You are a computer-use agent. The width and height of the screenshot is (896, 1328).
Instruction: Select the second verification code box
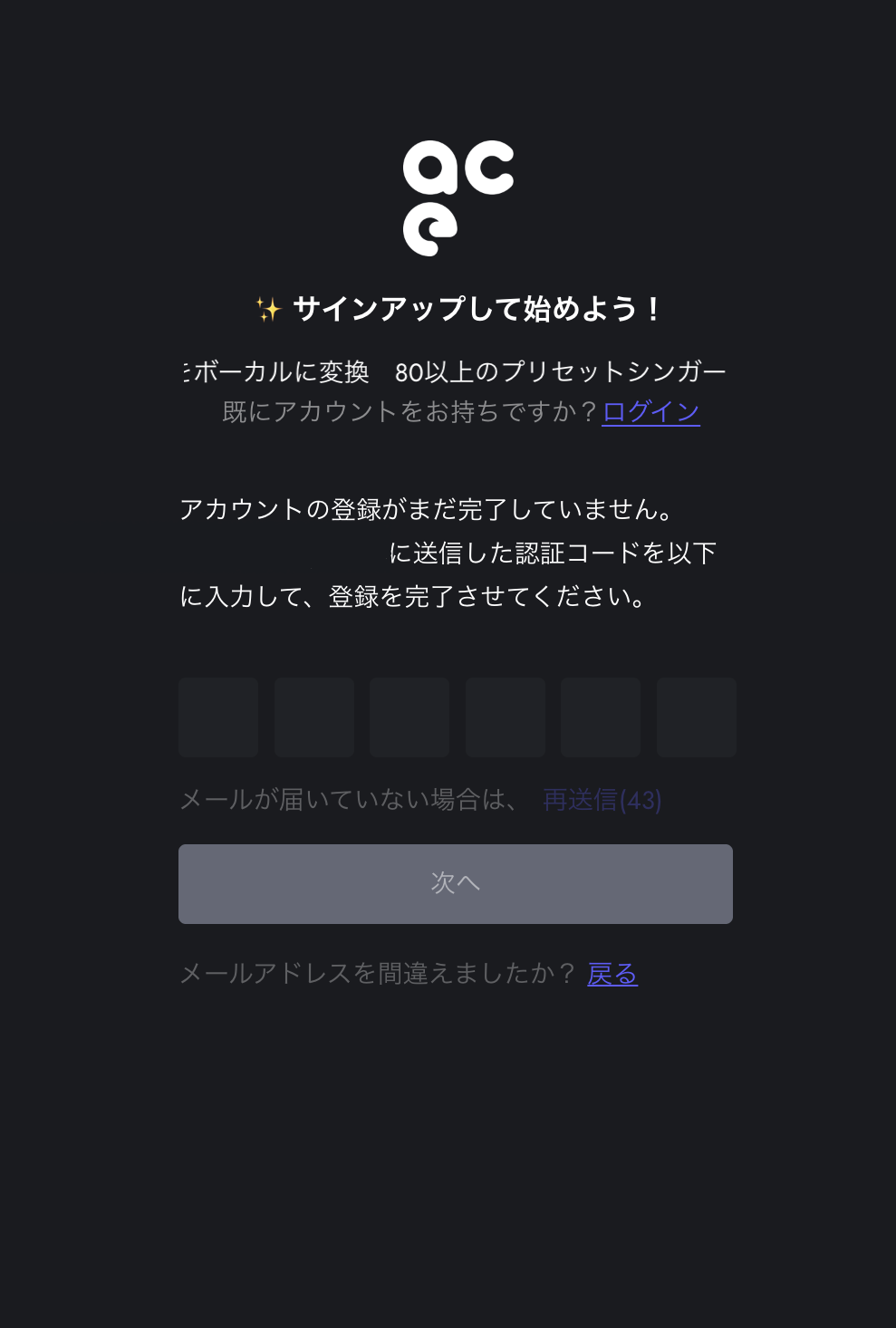[314, 717]
